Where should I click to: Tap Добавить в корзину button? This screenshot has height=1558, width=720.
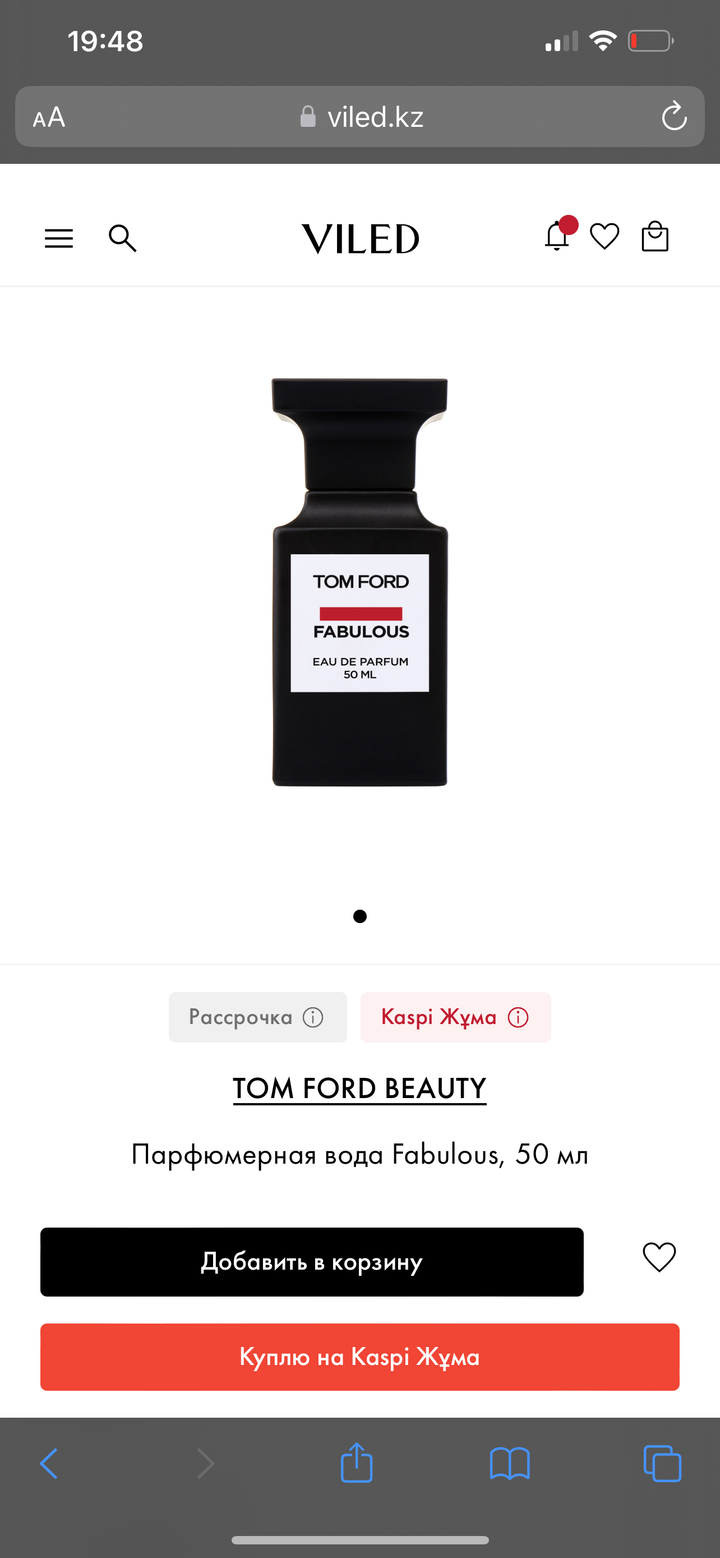pyautogui.click(x=311, y=1262)
